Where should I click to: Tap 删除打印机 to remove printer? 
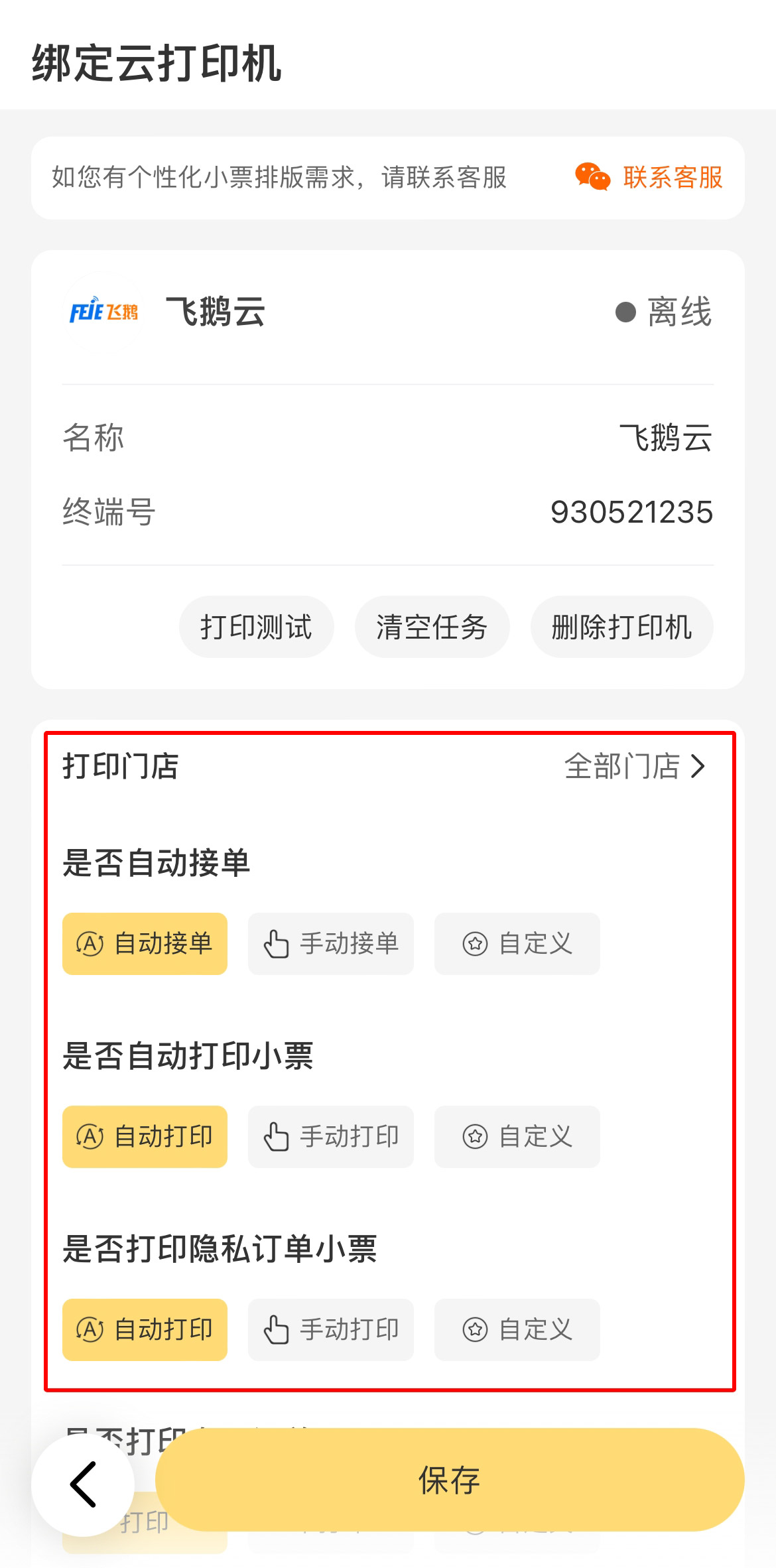click(x=621, y=627)
